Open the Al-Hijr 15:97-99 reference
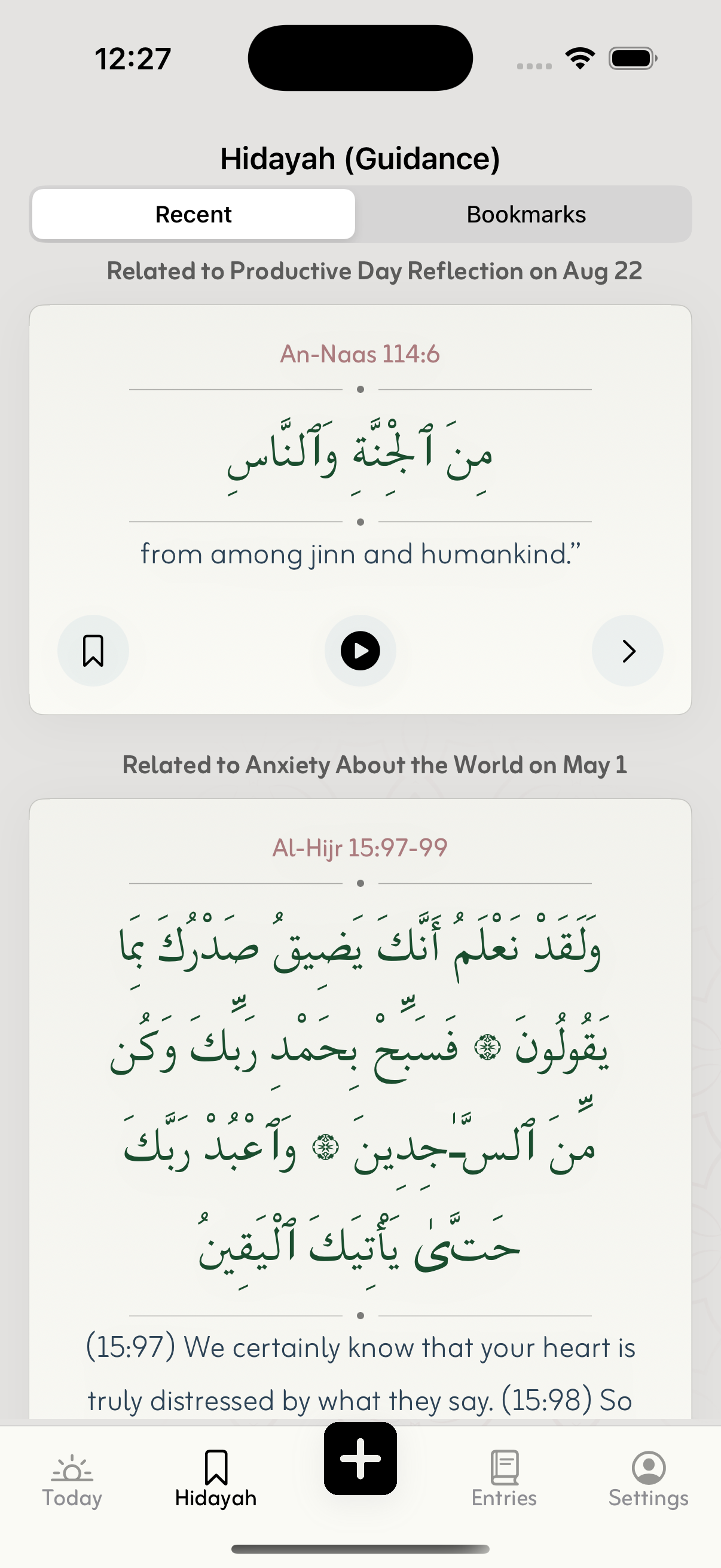 pyautogui.click(x=360, y=847)
